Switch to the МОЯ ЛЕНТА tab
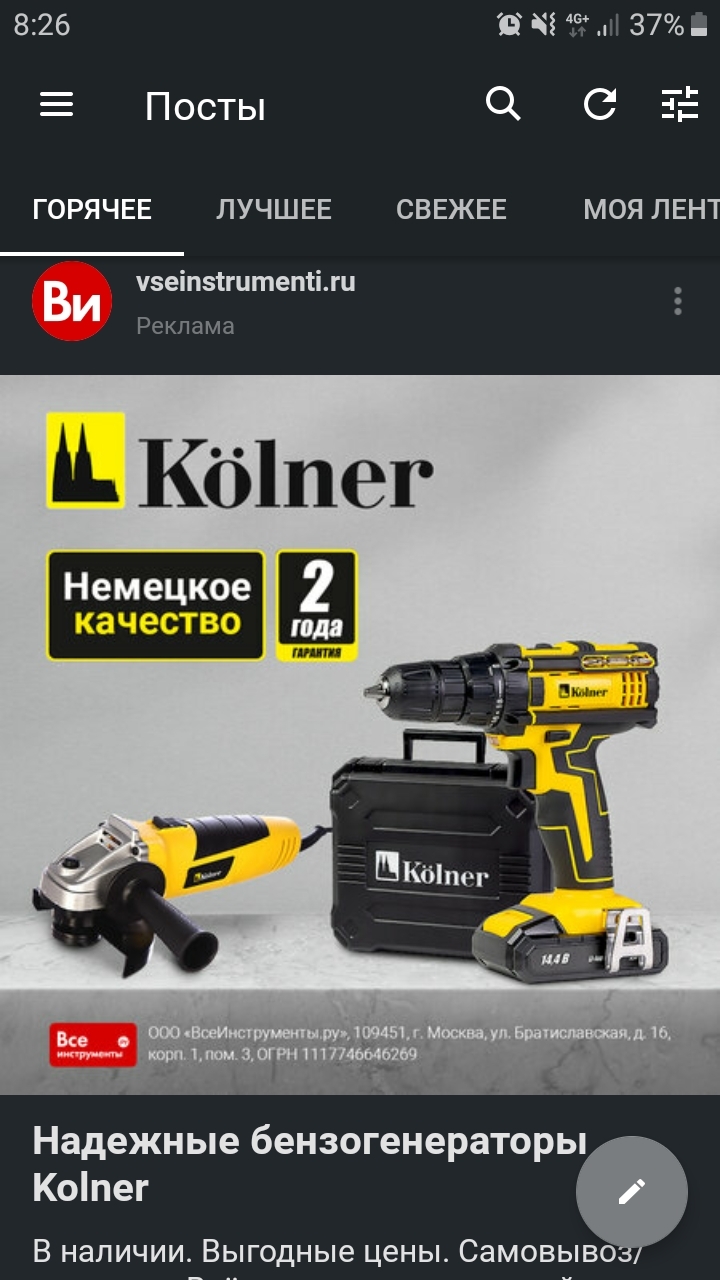This screenshot has height=1280, width=720. coord(650,209)
